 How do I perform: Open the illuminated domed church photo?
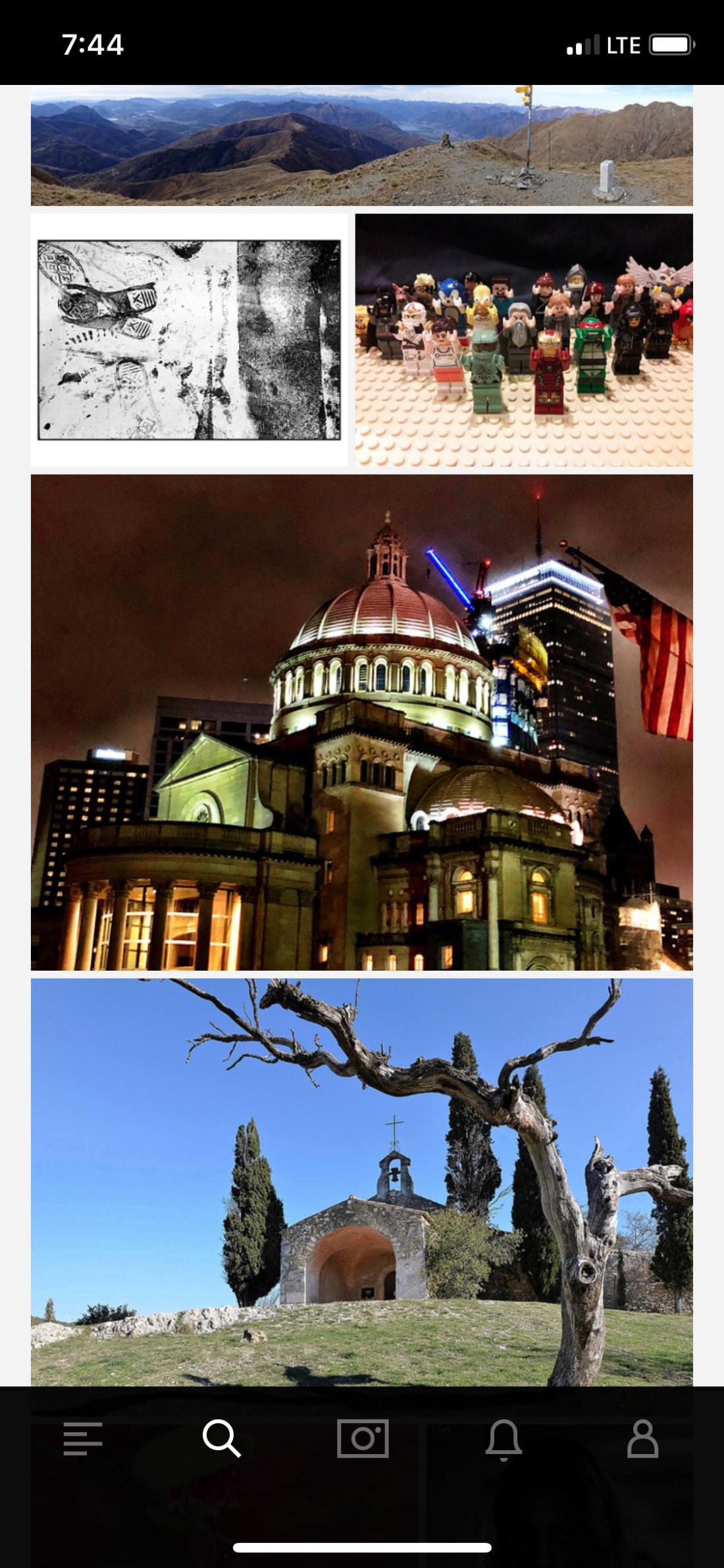361,722
